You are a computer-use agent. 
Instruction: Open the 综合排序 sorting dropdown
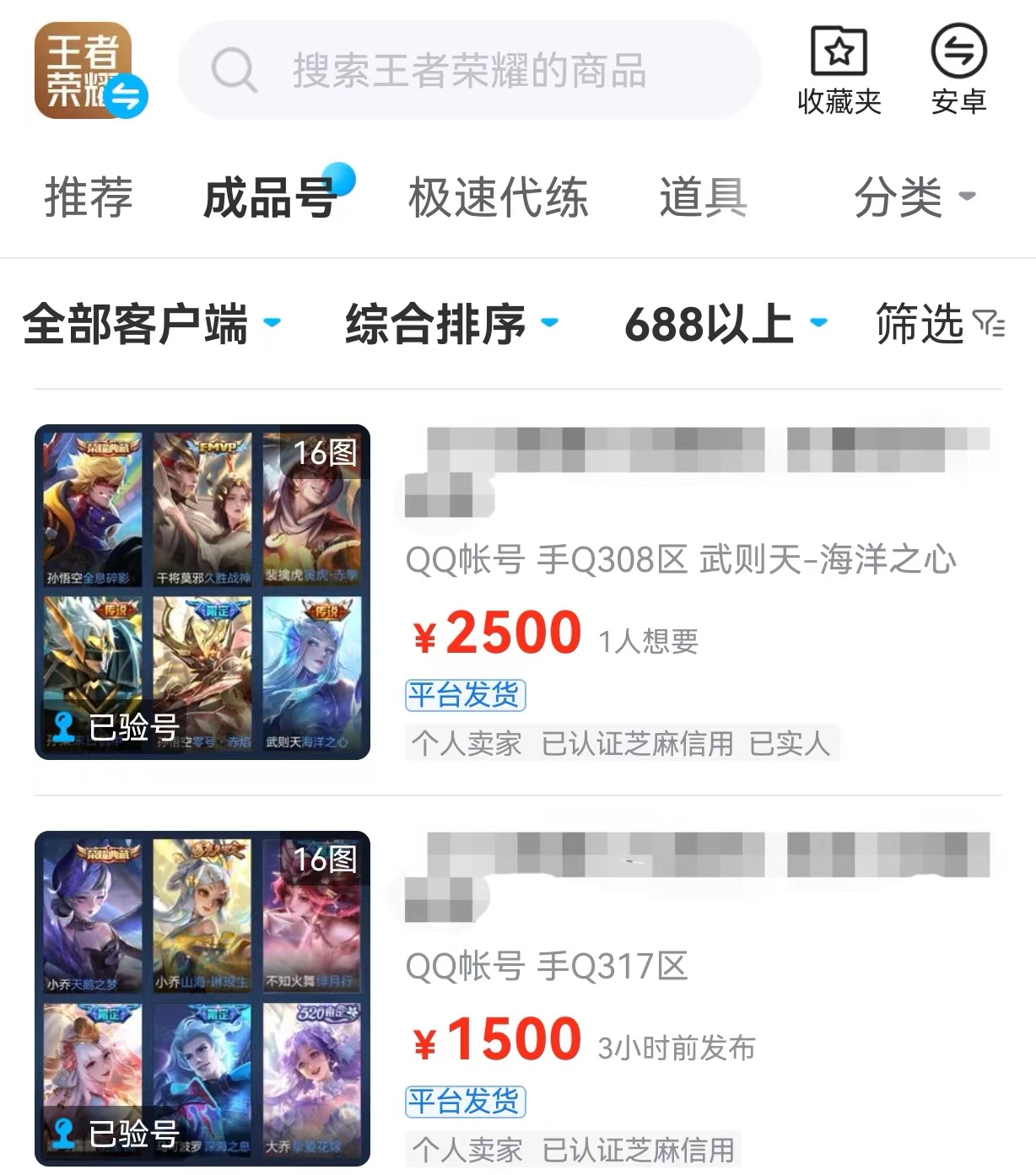pyautogui.click(x=451, y=324)
